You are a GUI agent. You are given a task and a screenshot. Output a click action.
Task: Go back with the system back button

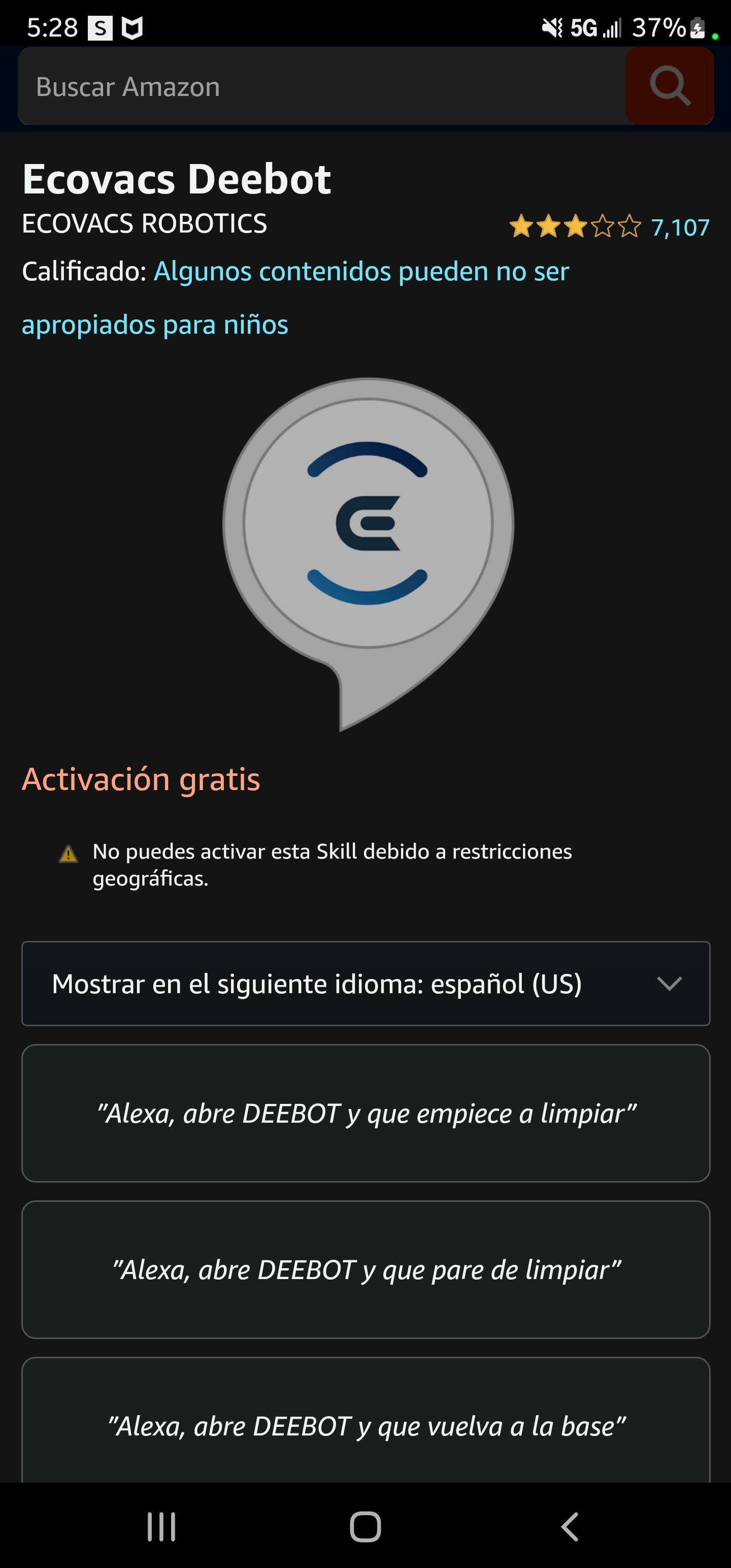coord(569,1526)
